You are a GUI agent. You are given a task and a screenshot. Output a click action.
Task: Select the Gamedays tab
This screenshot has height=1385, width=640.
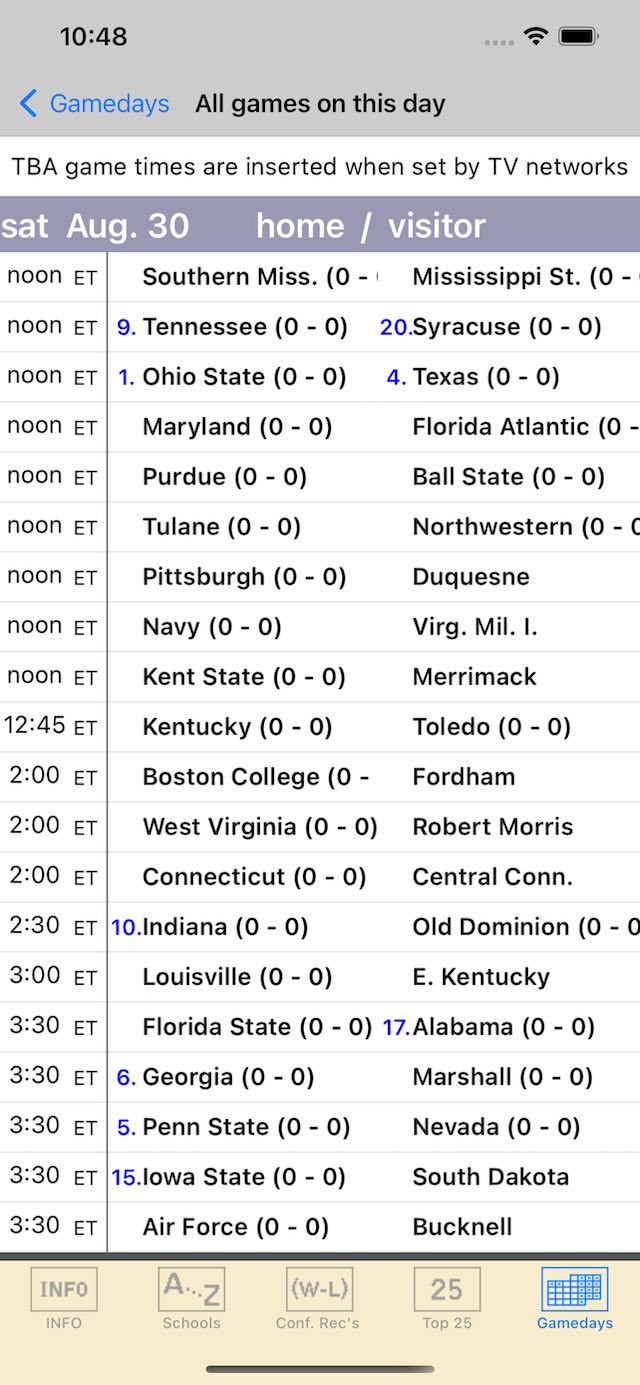574,1298
